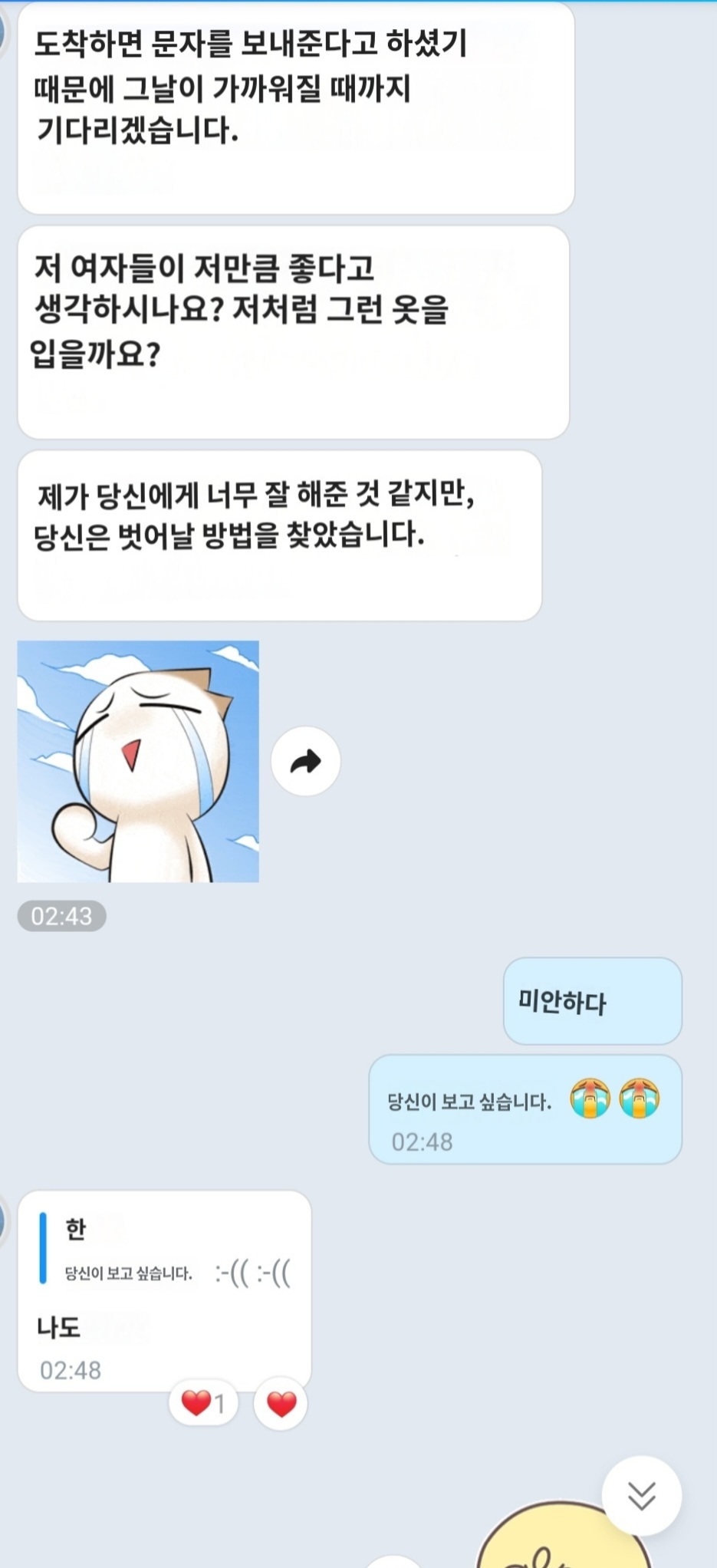Add a heart reaction to the 나도 message
This screenshot has height=1568, width=717.
pyautogui.click(x=281, y=1404)
